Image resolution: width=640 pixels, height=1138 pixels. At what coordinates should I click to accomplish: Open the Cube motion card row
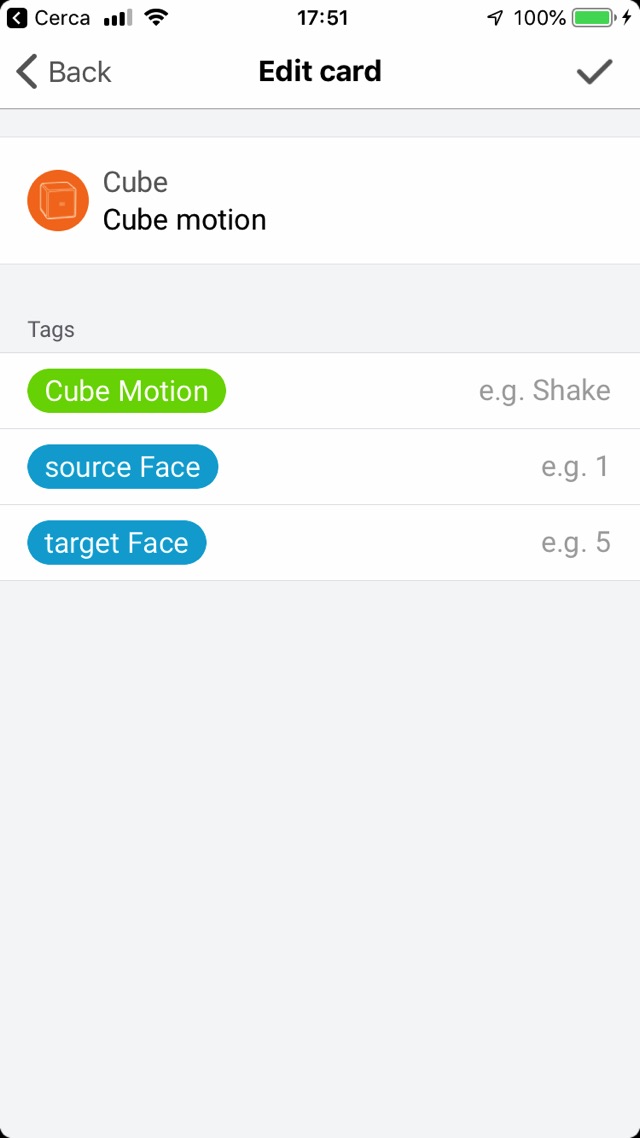pyautogui.click(x=320, y=201)
